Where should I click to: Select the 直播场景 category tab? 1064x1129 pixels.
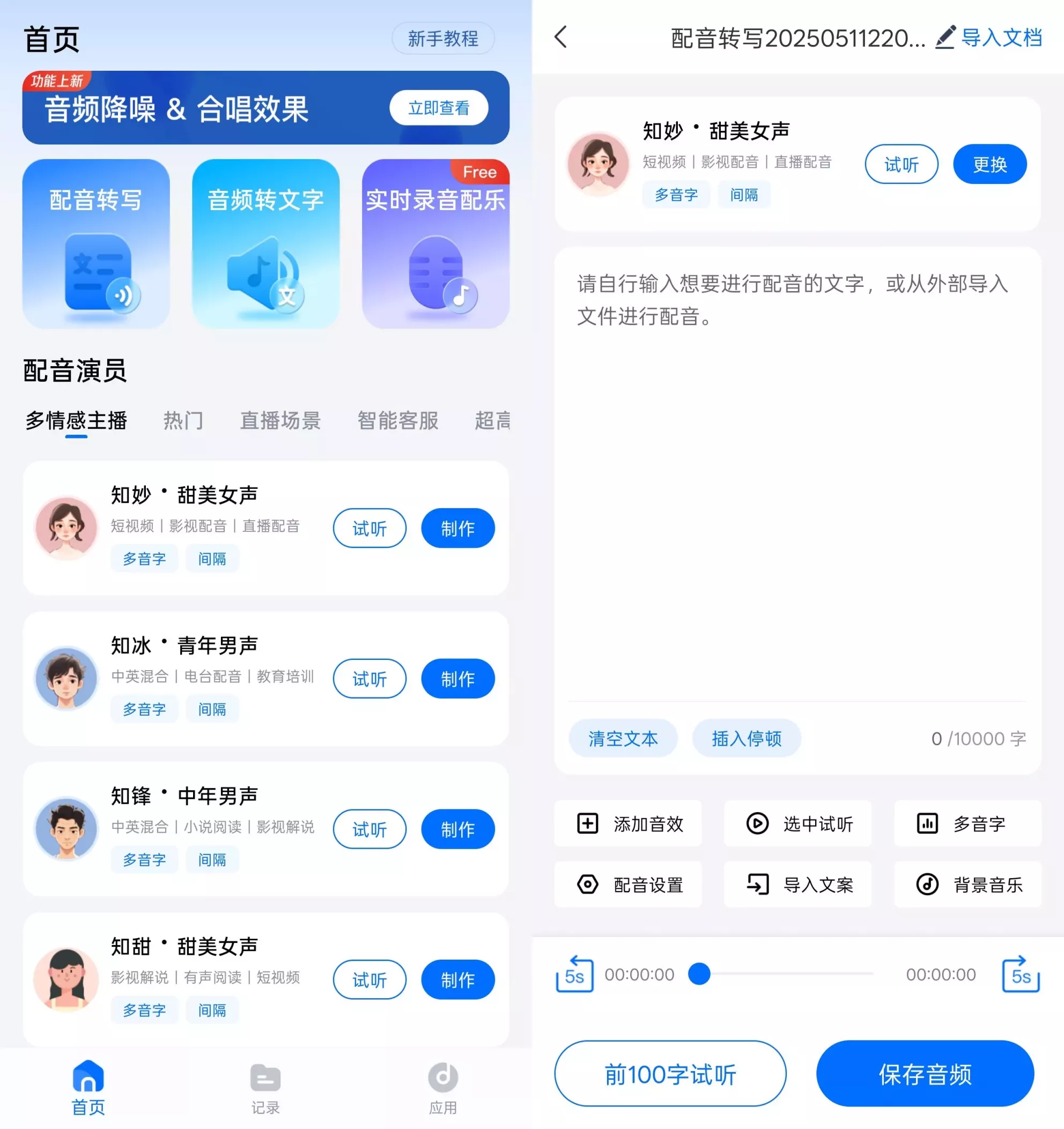[x=280, y=421]
